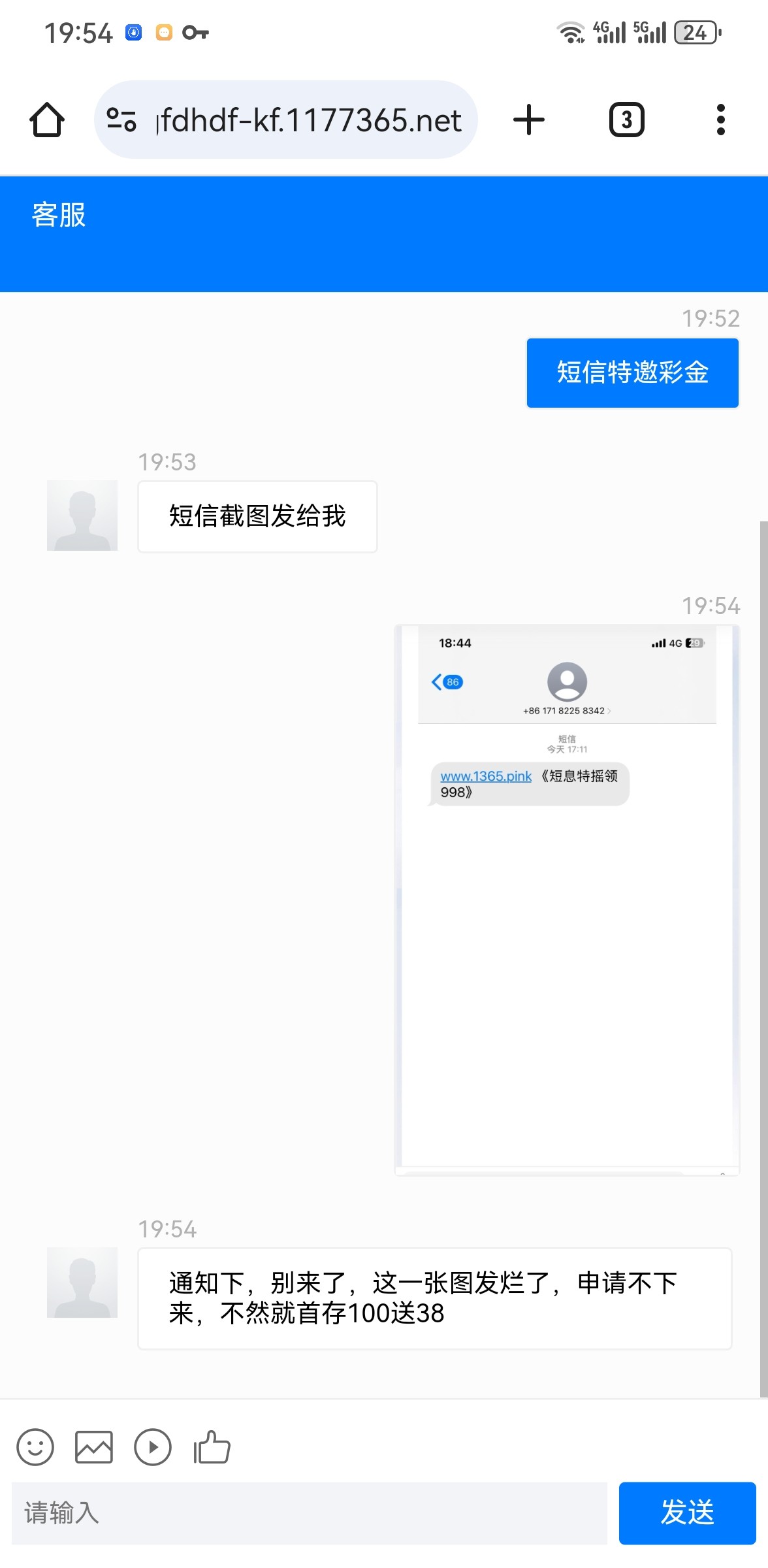Send the message with 发送
Image resolution: width=768 pixels, height=1568 pixels.
tap(688, 1513)
